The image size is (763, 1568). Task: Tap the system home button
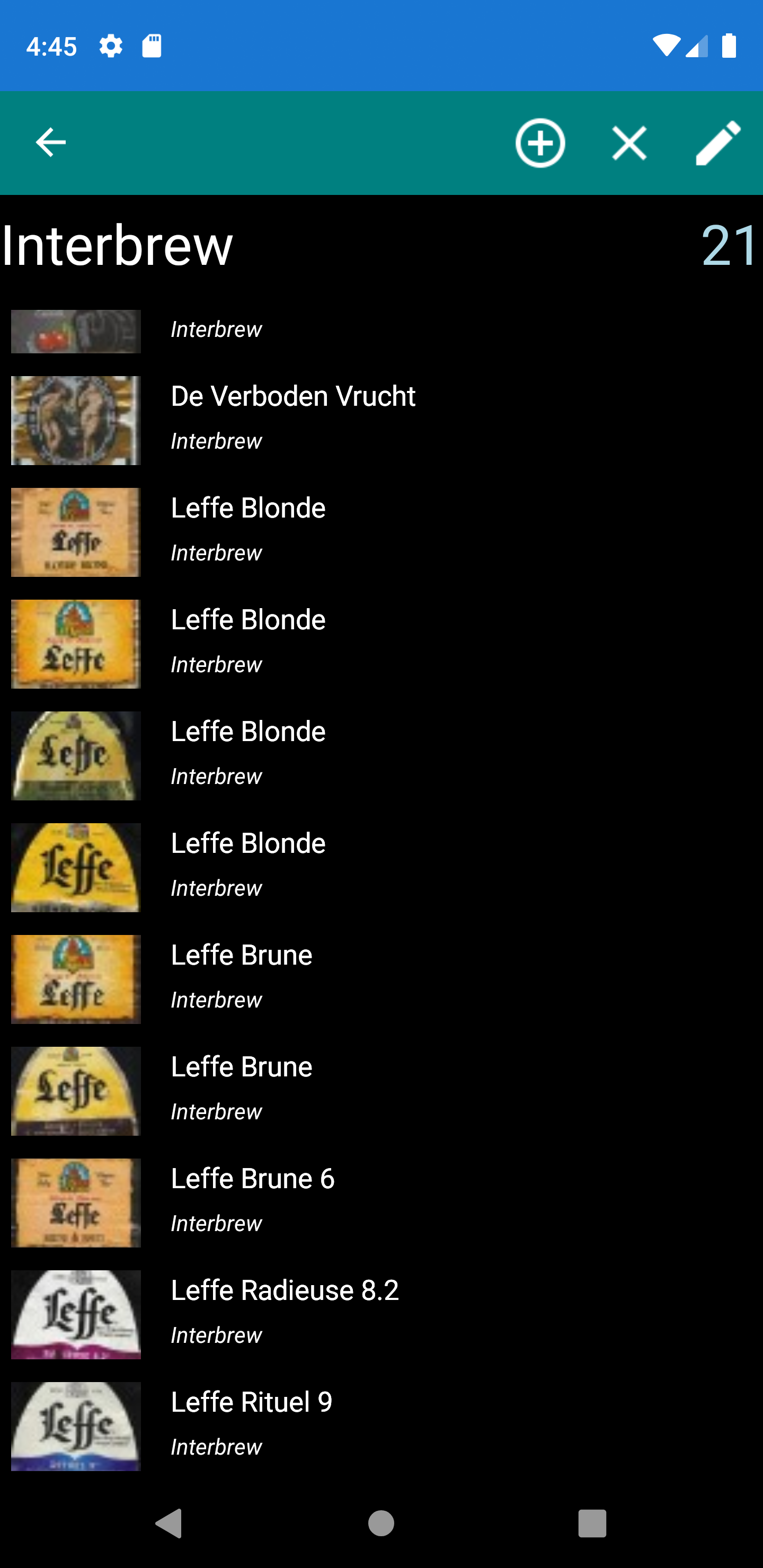coord(381,1523)
